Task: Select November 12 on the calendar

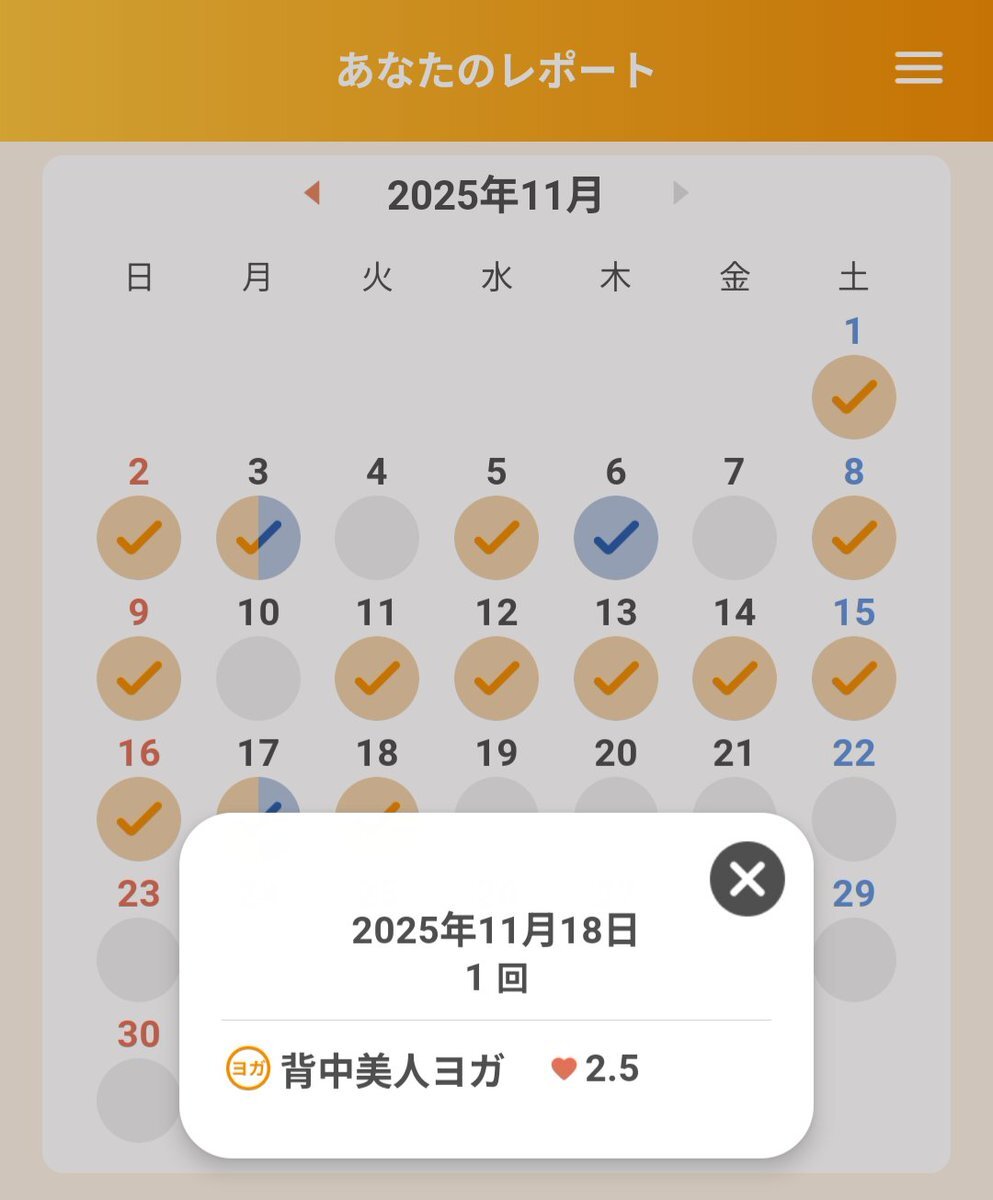Action: point(496,679)
